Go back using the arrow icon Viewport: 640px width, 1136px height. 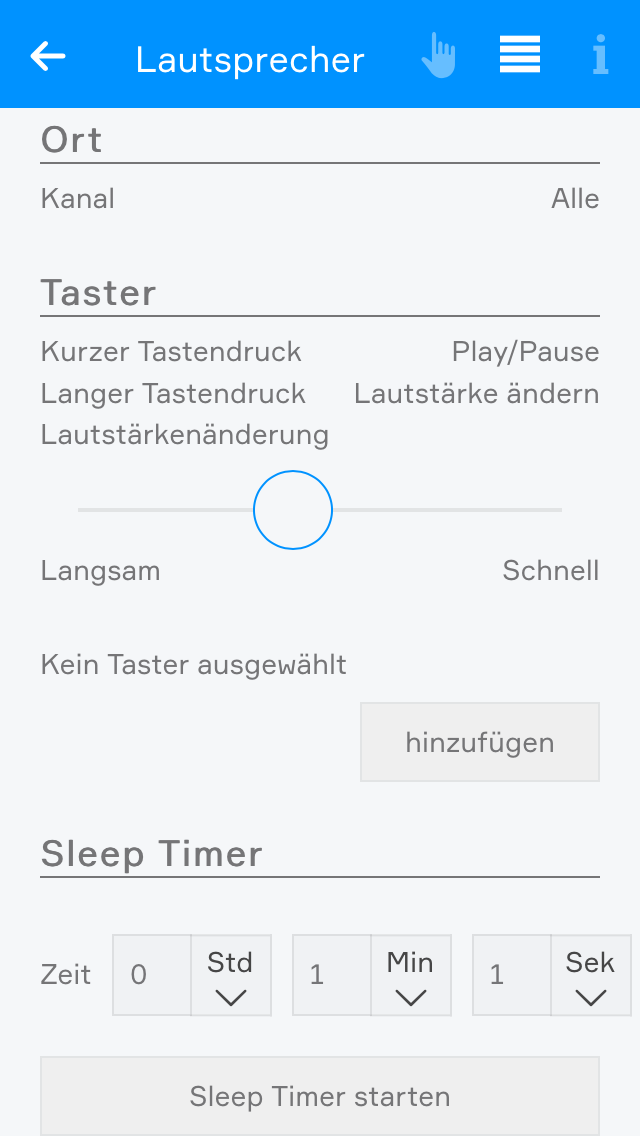coord(48,57)
